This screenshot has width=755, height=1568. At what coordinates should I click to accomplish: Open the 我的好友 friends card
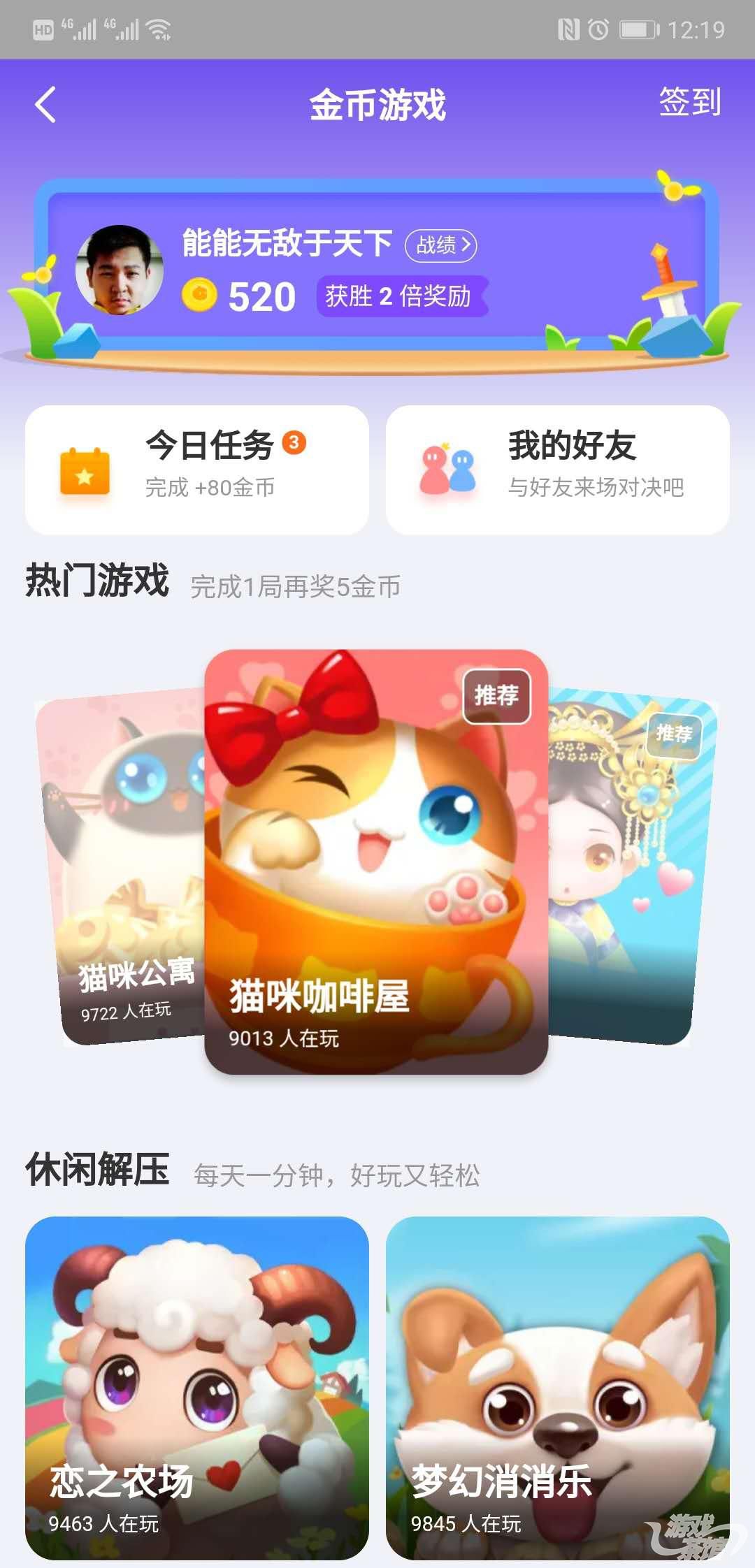click(557, 470)
